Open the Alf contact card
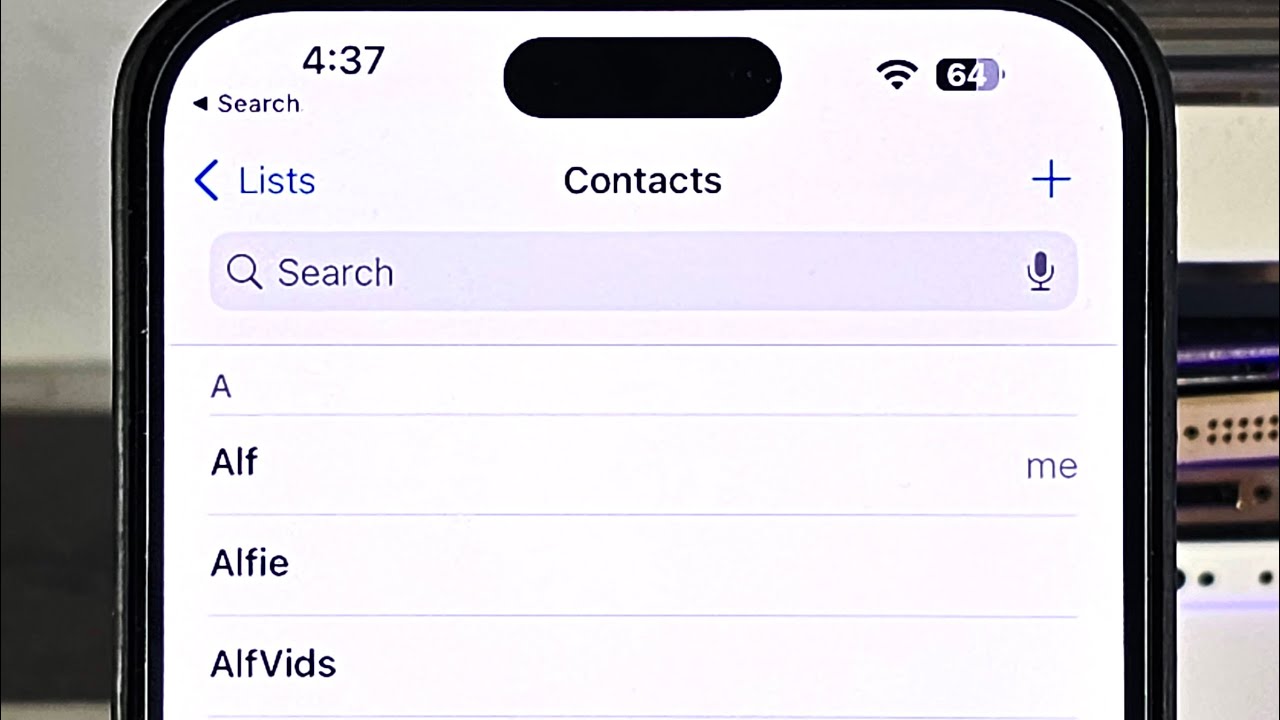Viewport: 1280px width, 720px height. coord(643,465)
